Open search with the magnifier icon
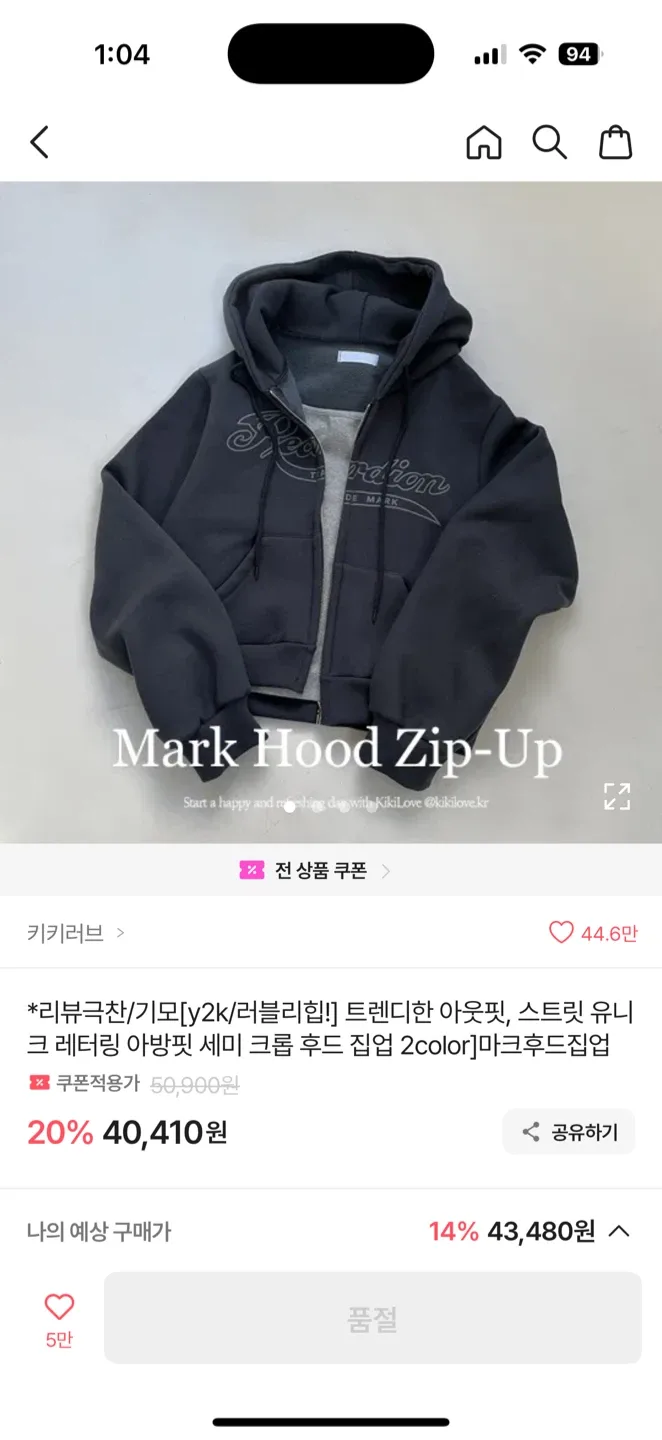Image resolution: width=662 pixels, height=1440 pixels. (549, 142)
